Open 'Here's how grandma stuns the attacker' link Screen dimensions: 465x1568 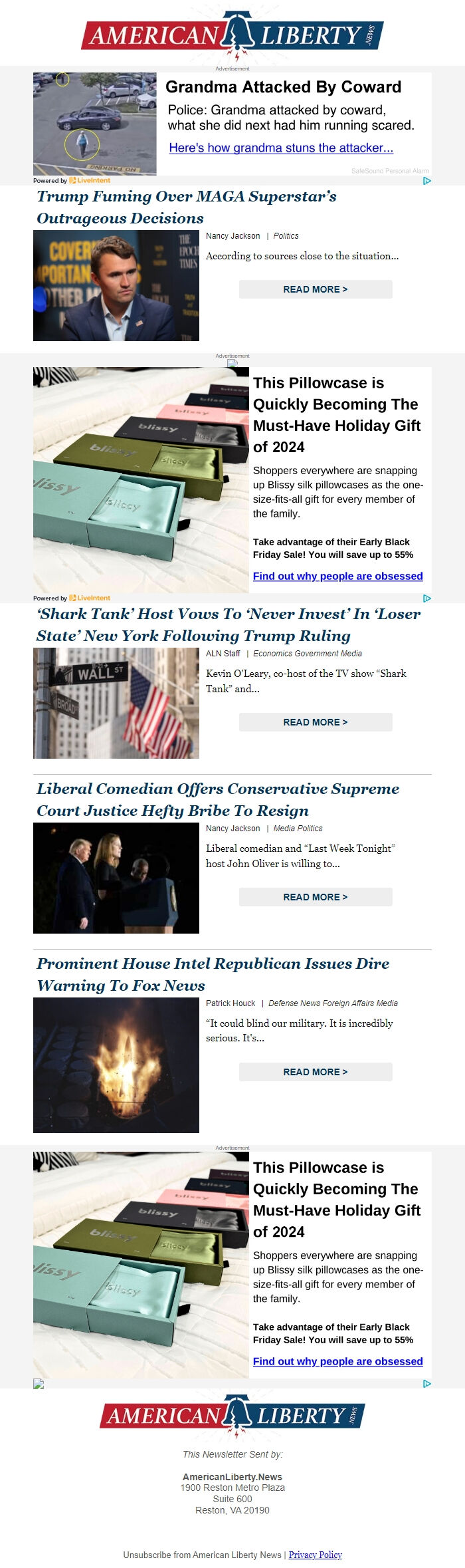coord(280,148)
